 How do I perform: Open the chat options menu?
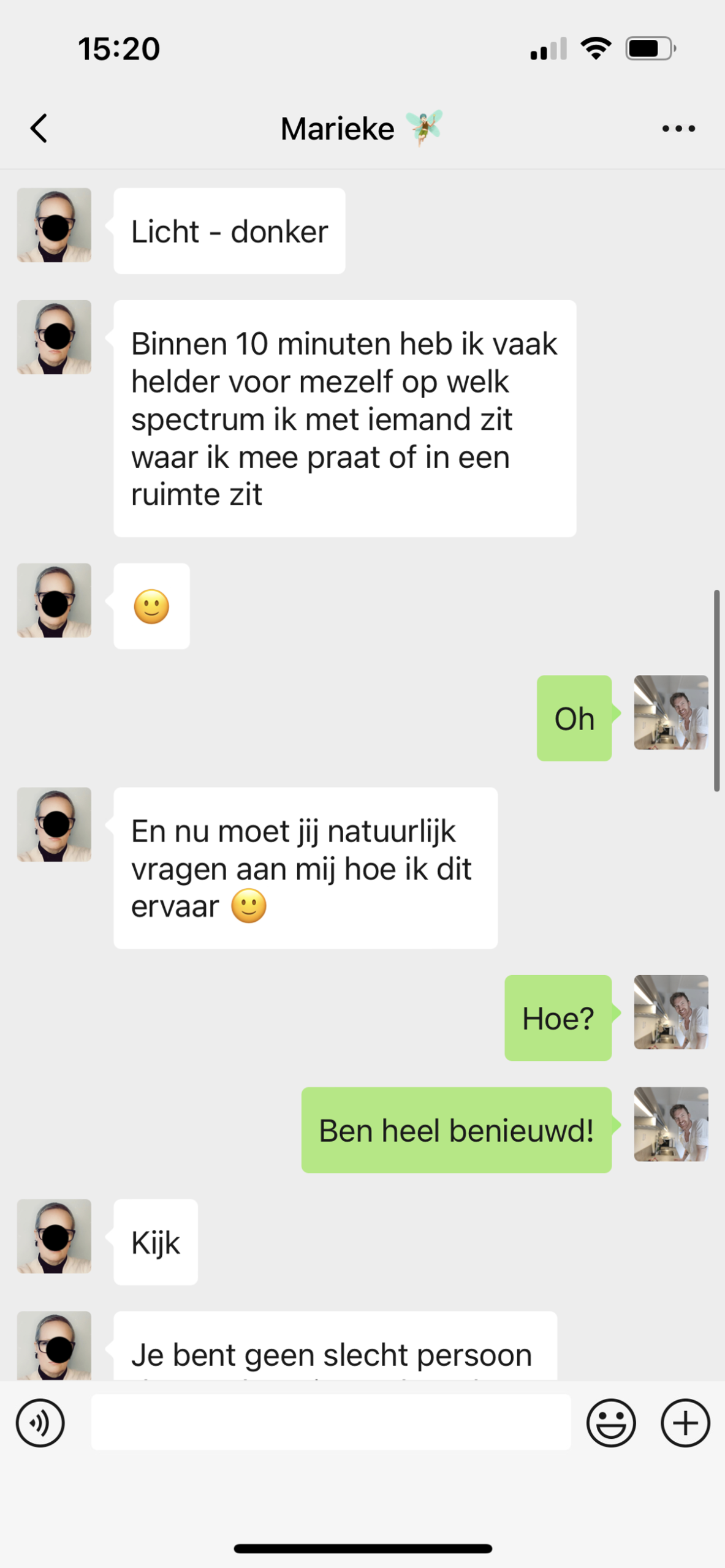click(678, 129)
